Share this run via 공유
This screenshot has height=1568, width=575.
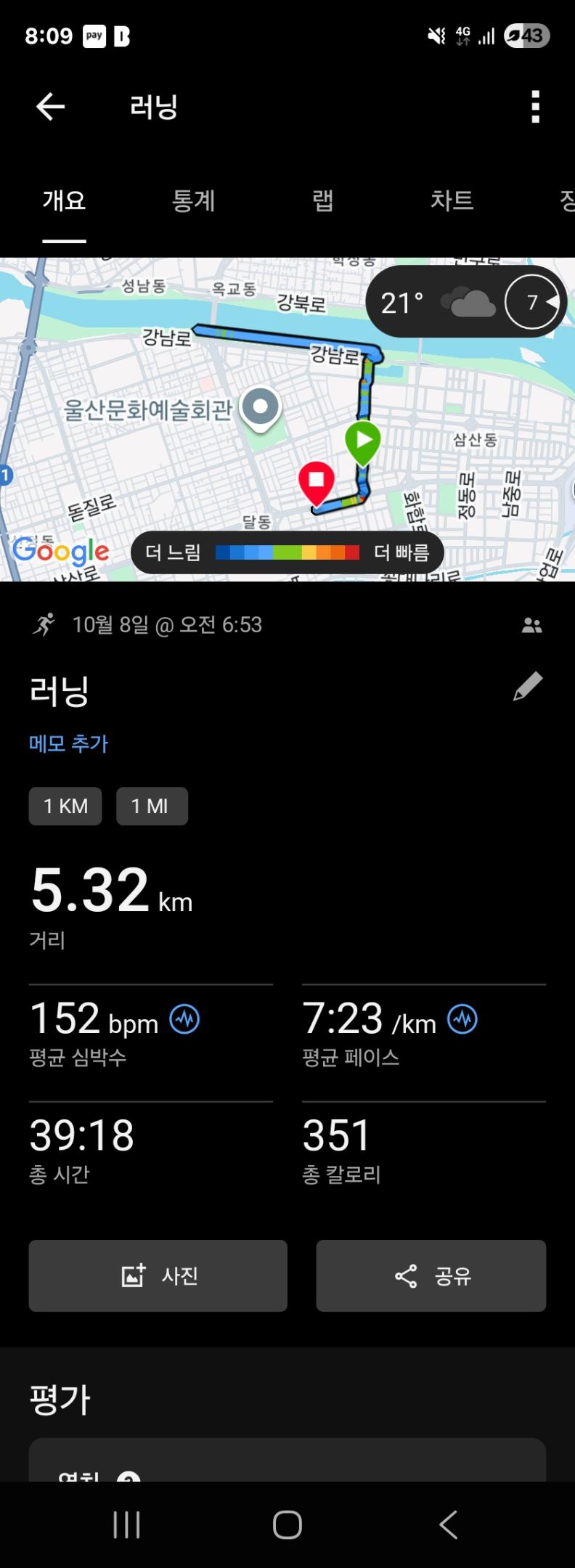click(x=431, y=1275)
